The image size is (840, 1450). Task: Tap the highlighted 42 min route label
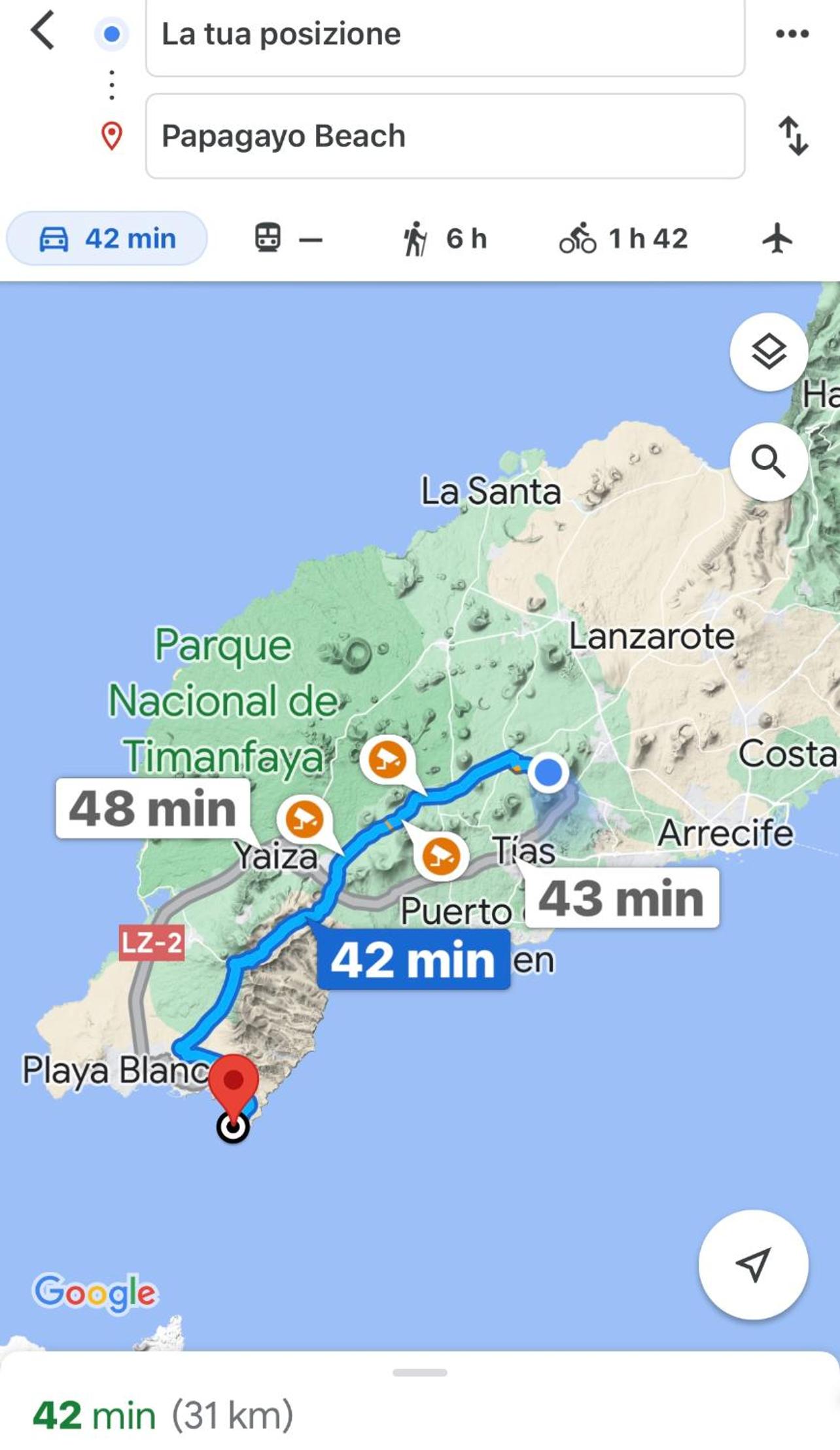(413, 959)
